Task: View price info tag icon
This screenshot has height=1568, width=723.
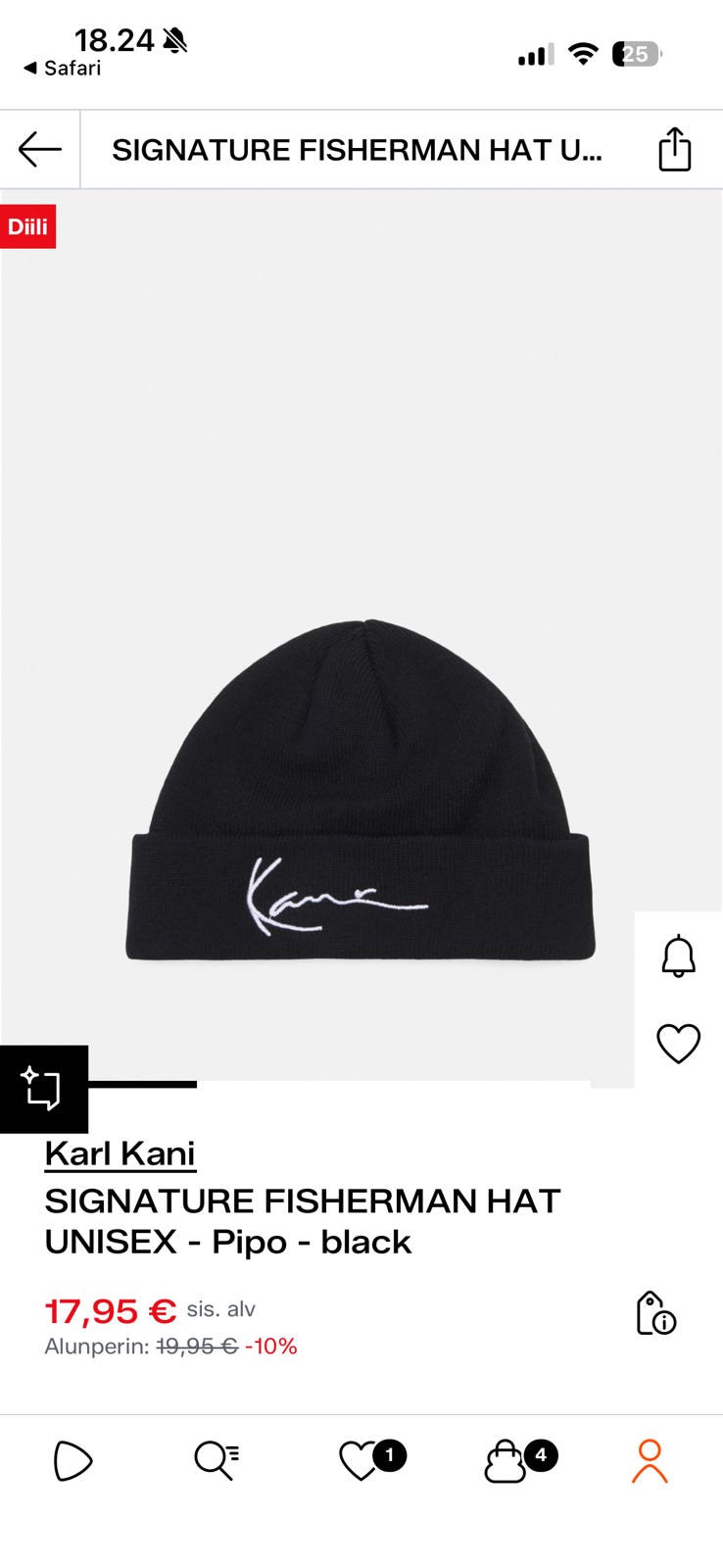Action: point(655,1313)
